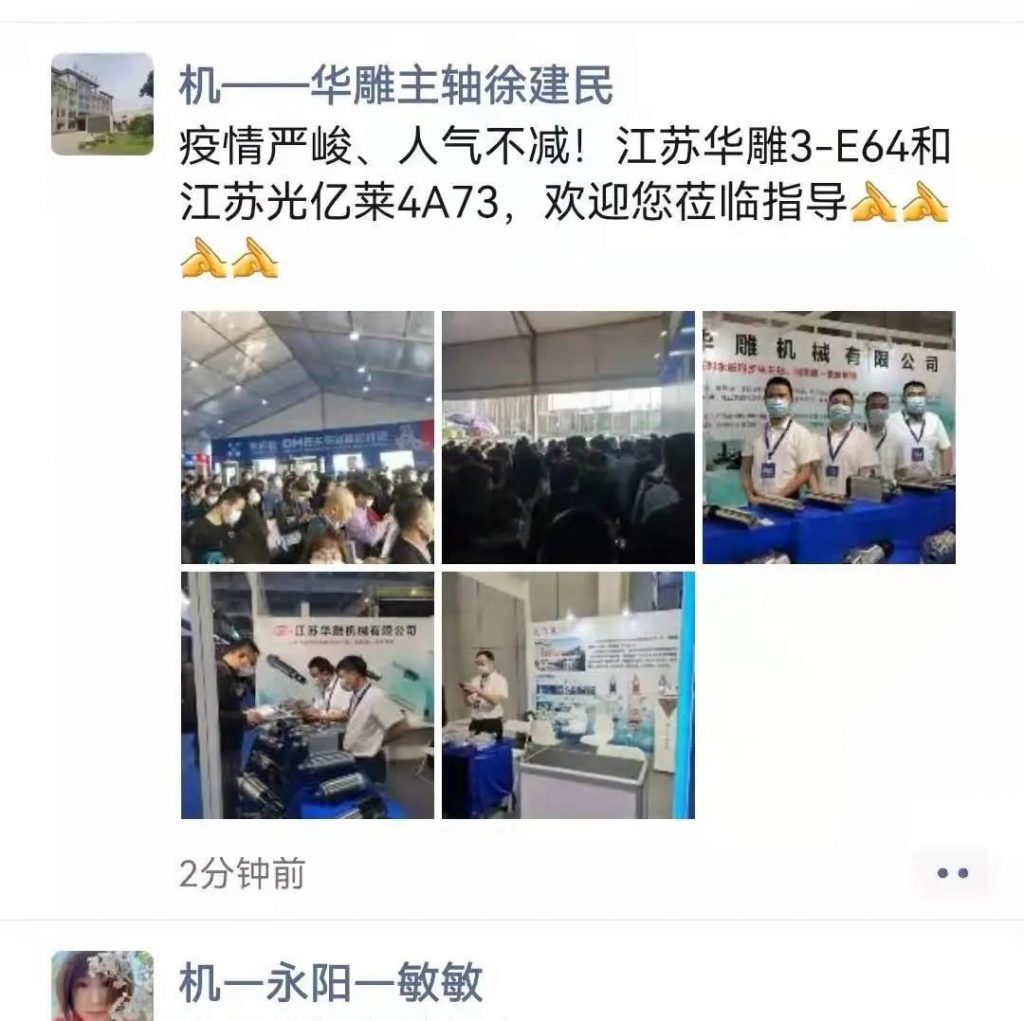Open 华雕主轴徐建民's profile avatar
1024x1021 pixels.
point(102,104)
